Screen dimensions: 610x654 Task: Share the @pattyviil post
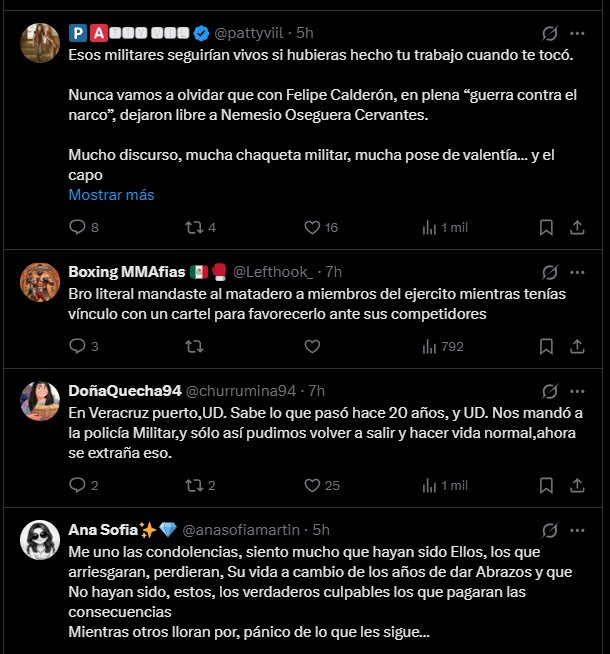tap(577, 227)
